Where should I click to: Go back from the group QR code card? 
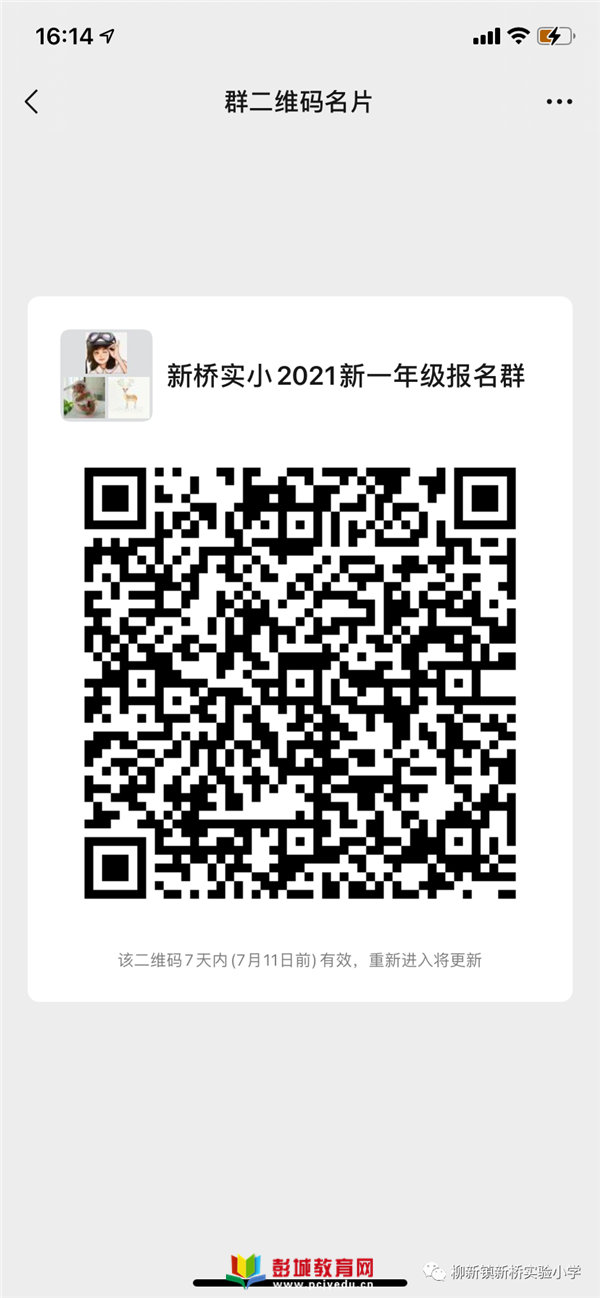pos(32,101)
